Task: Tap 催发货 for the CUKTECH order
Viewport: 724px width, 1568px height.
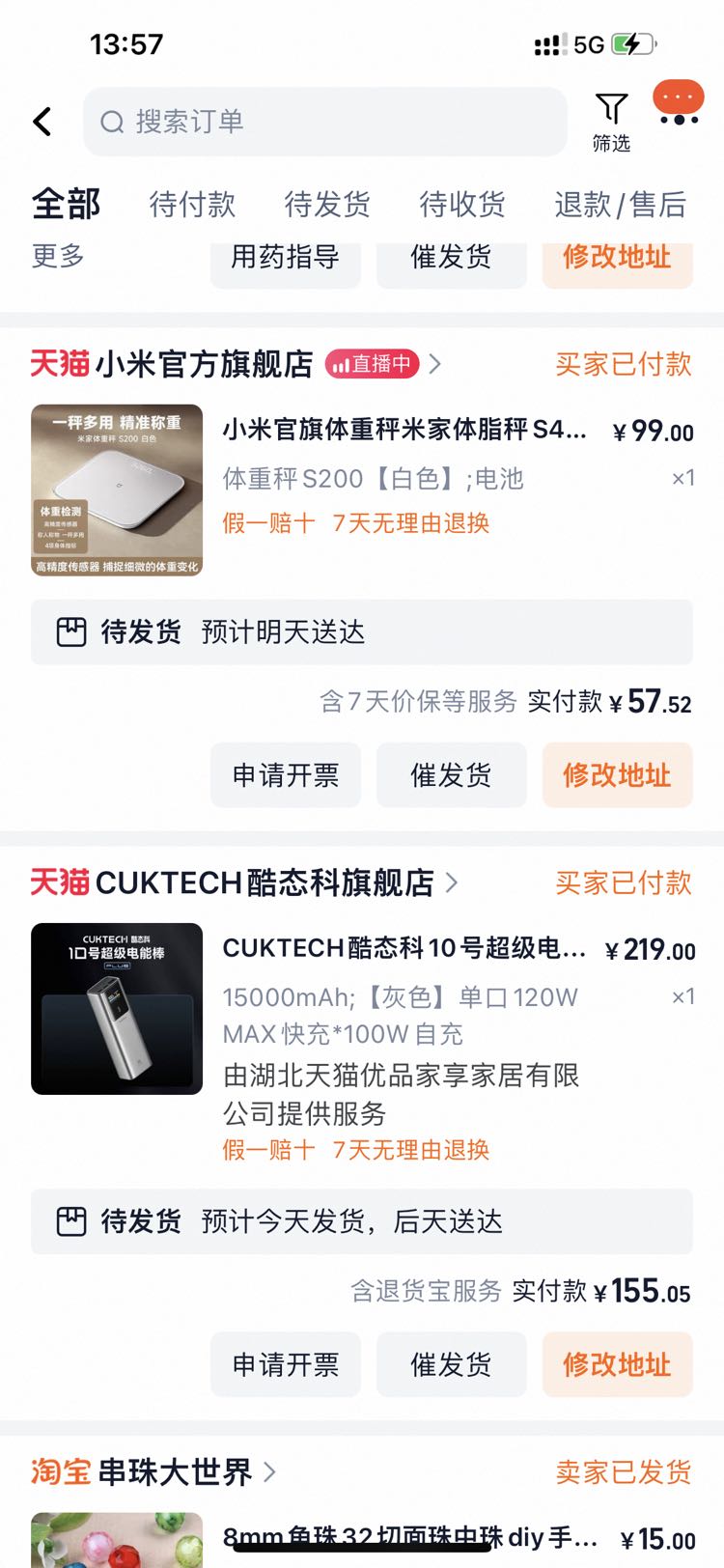Action: pos(452,1364)
